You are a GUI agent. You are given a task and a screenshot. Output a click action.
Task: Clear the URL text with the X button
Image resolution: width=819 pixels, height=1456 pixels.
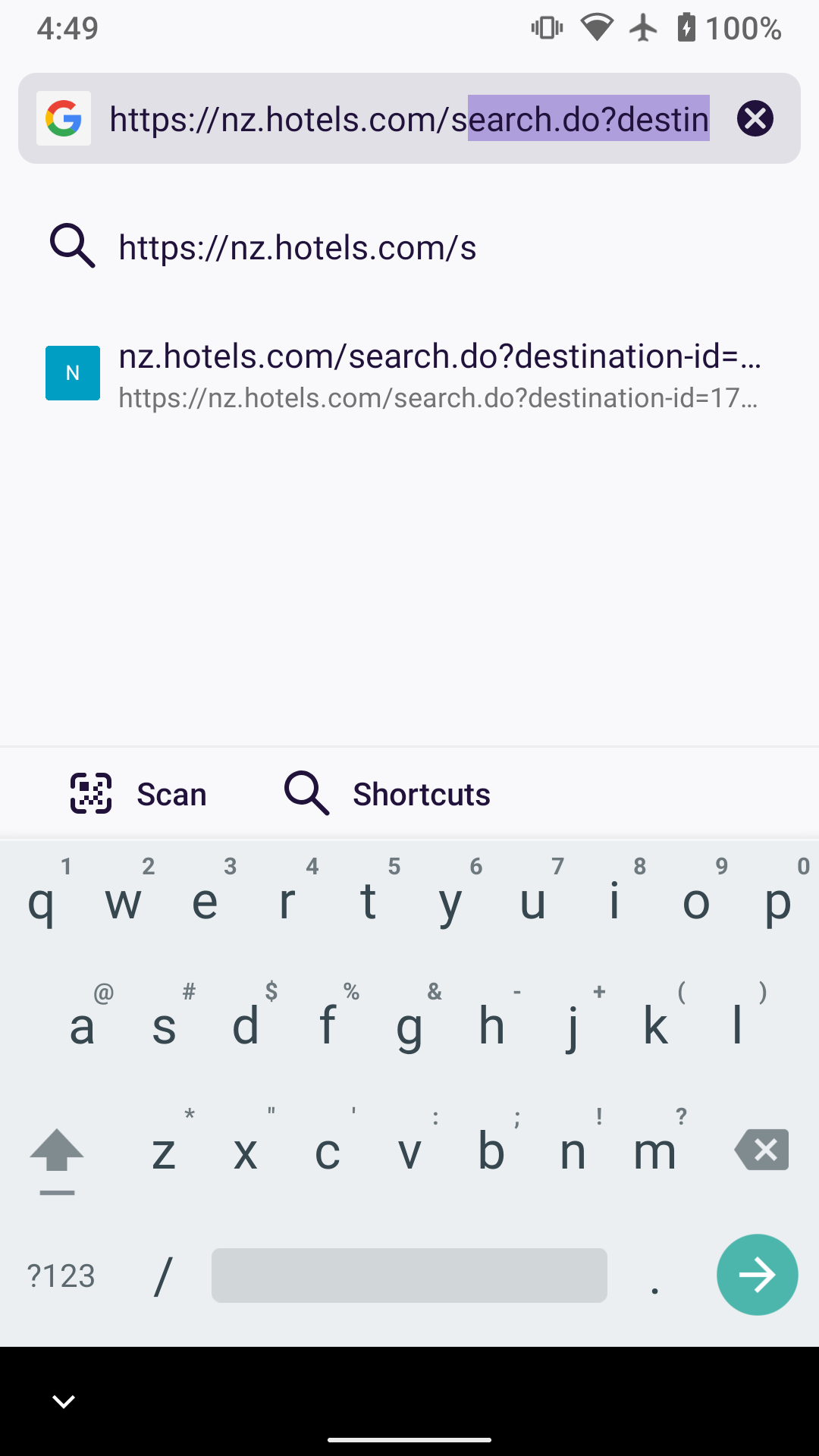[x=755, y=119]
